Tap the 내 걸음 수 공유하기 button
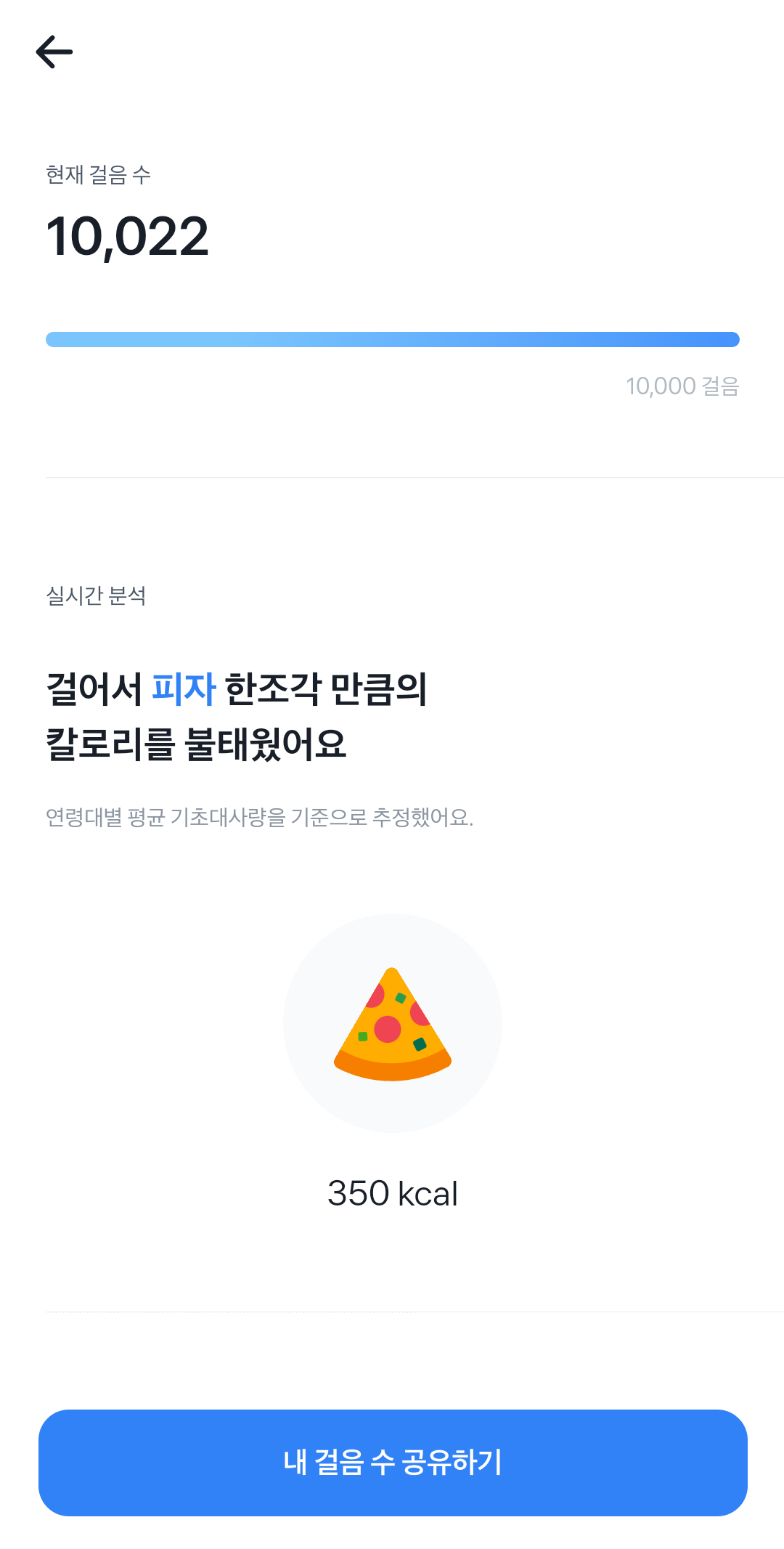The height and width of the screenshot is (1549, 784). click(393, 1462)
